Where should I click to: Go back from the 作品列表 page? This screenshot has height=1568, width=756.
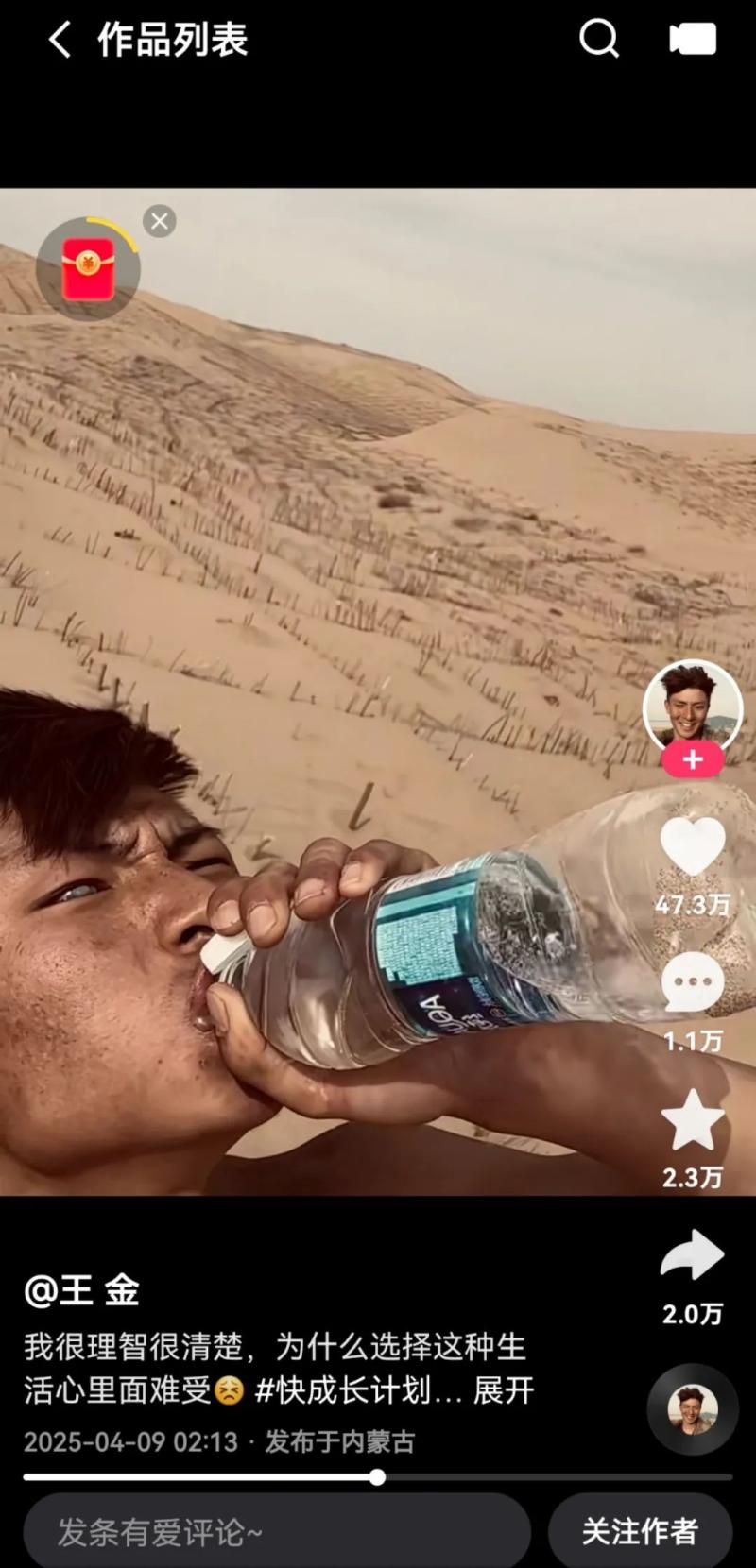click(x=60, y=40)
